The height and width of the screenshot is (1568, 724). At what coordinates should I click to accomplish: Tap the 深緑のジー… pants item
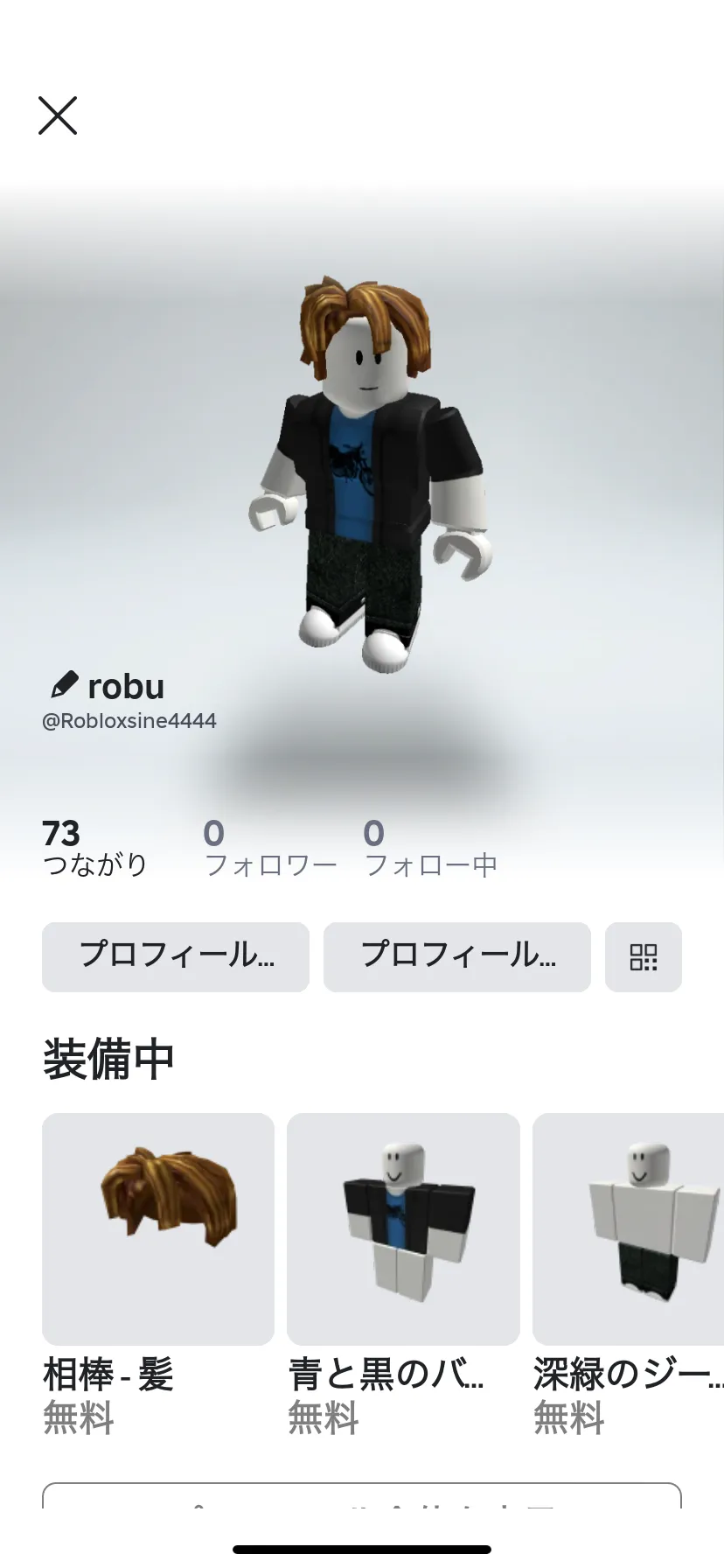(628, 1228)
